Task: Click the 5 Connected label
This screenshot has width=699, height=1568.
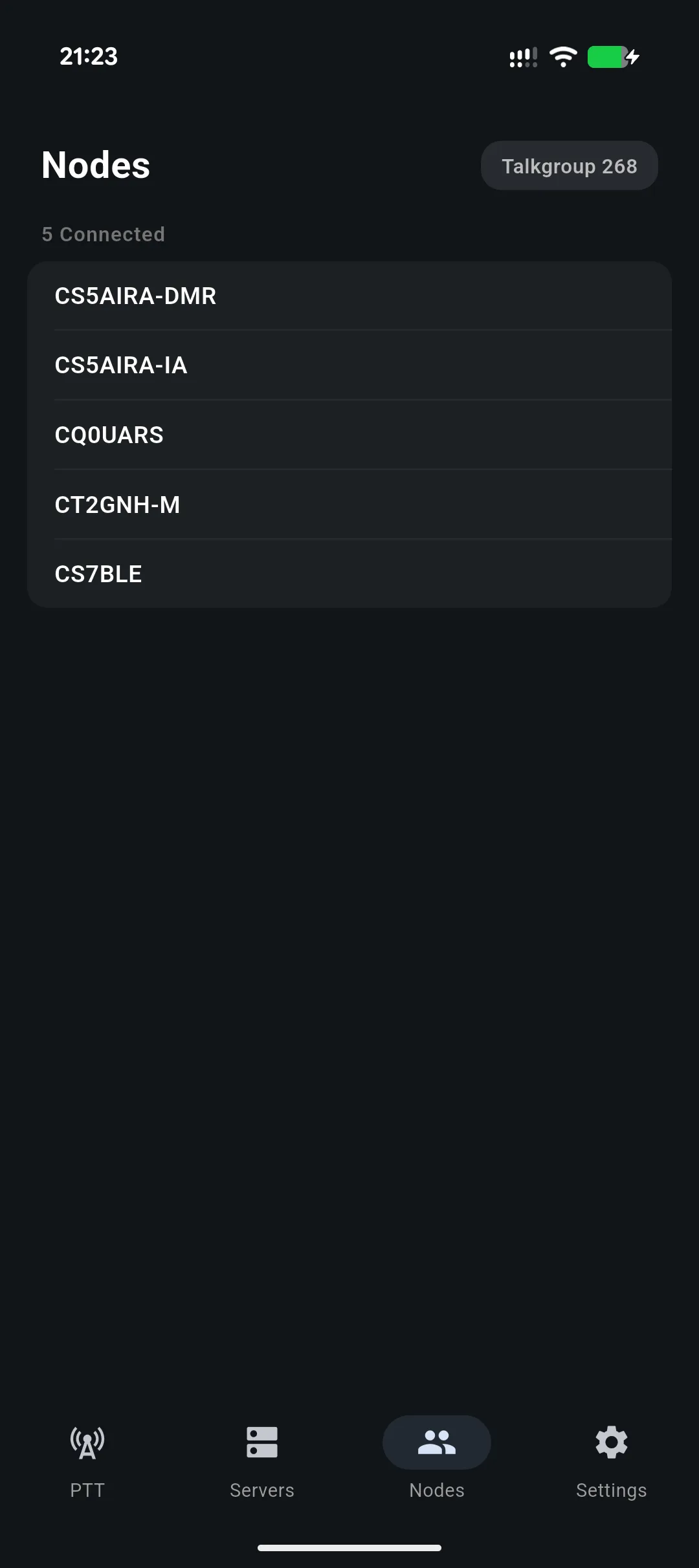Action: (x=103, y=234)
